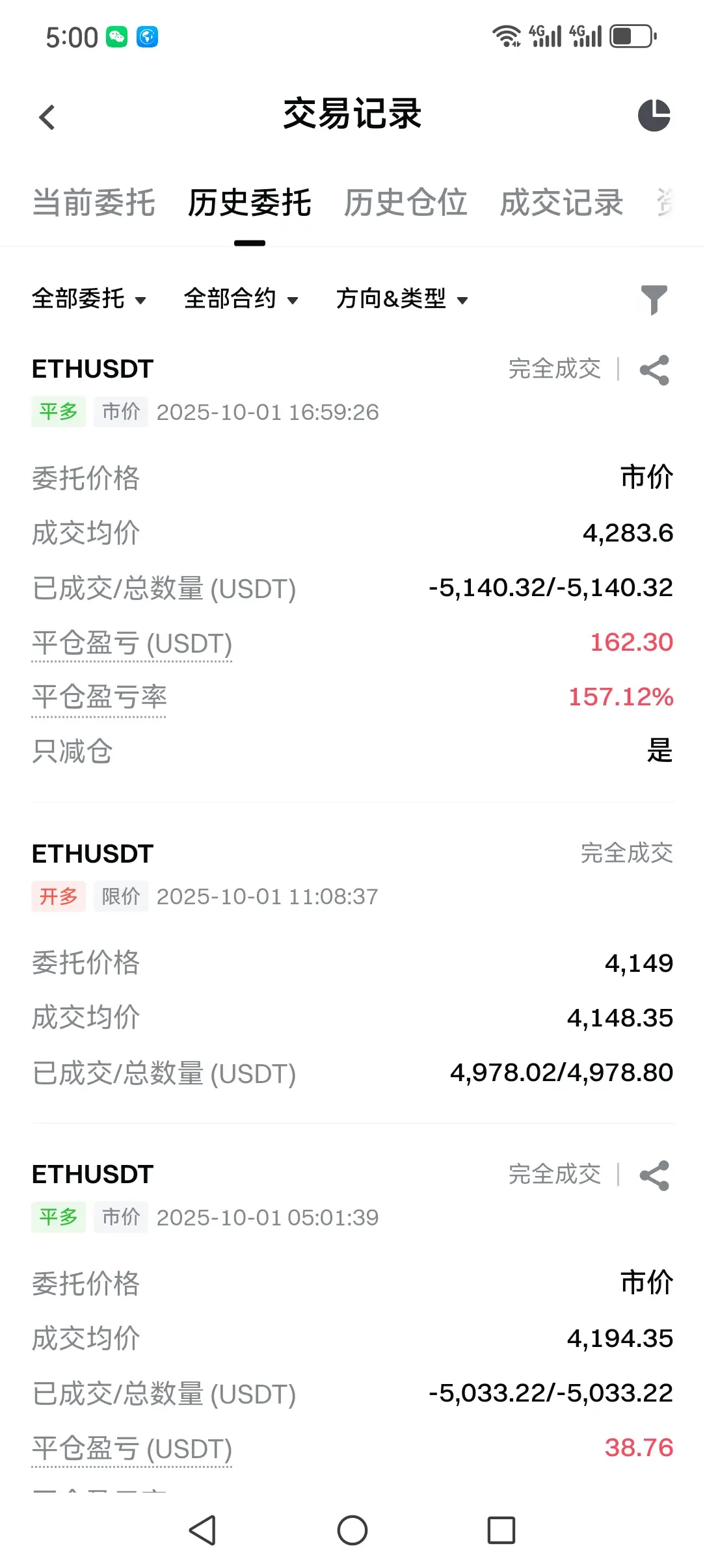Open the funnel filter icon
This screenshot has height=1568, width=705.
(x=654, y=300)
